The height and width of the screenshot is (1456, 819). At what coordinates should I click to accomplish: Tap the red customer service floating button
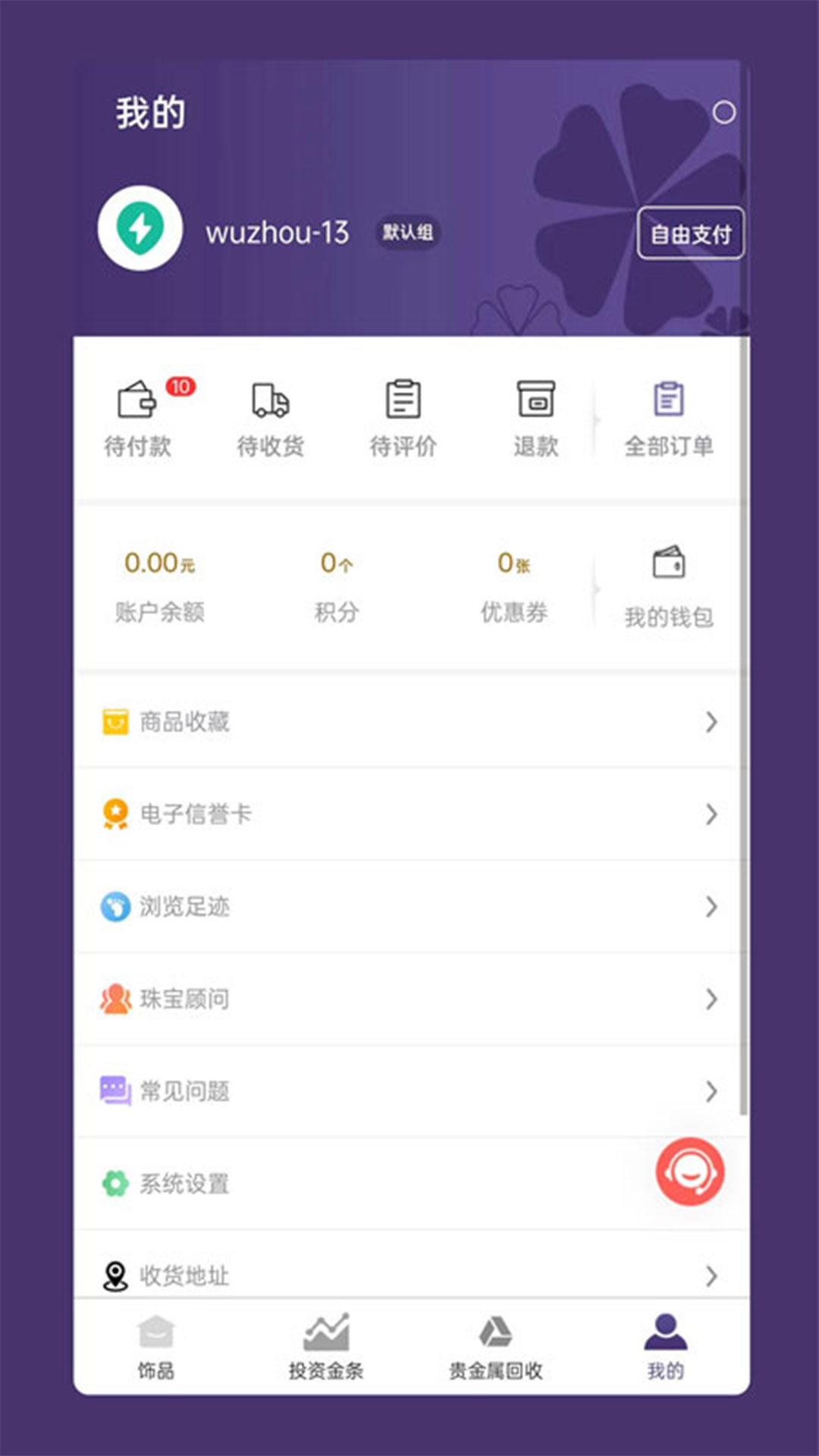click(x=690, y=1172)
